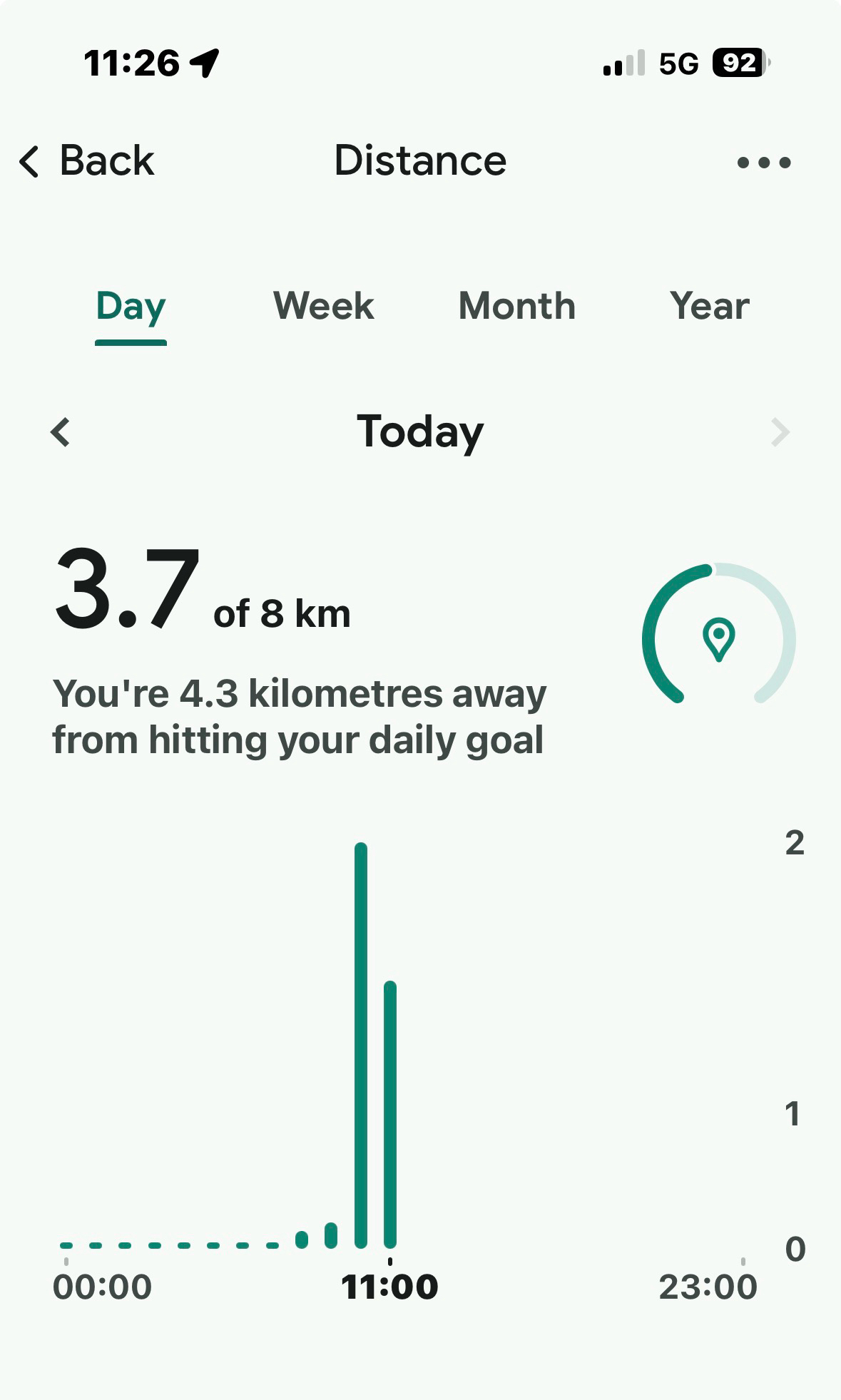Tap the tallest distance bar in chart
Screen dimensions: 841x1400
tap(361, 1045)
